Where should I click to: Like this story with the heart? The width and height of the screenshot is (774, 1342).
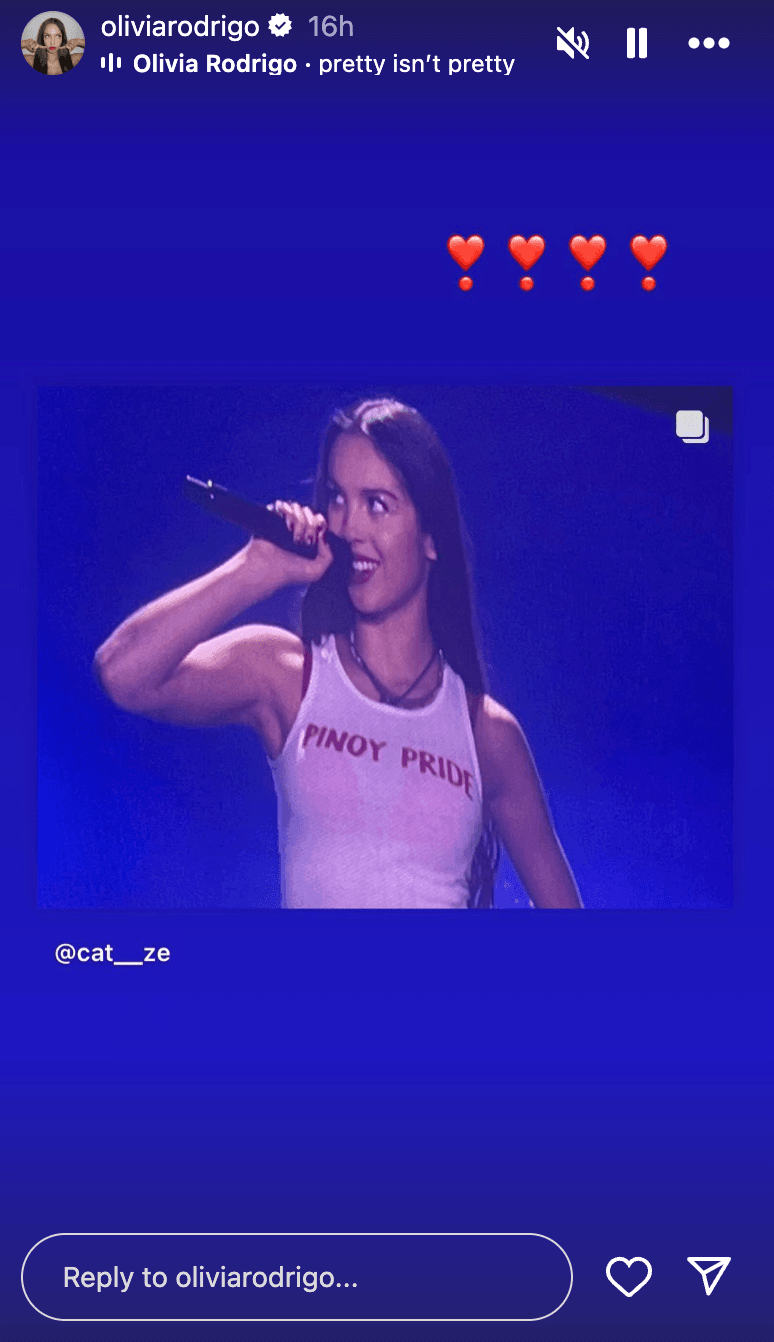629,1277
